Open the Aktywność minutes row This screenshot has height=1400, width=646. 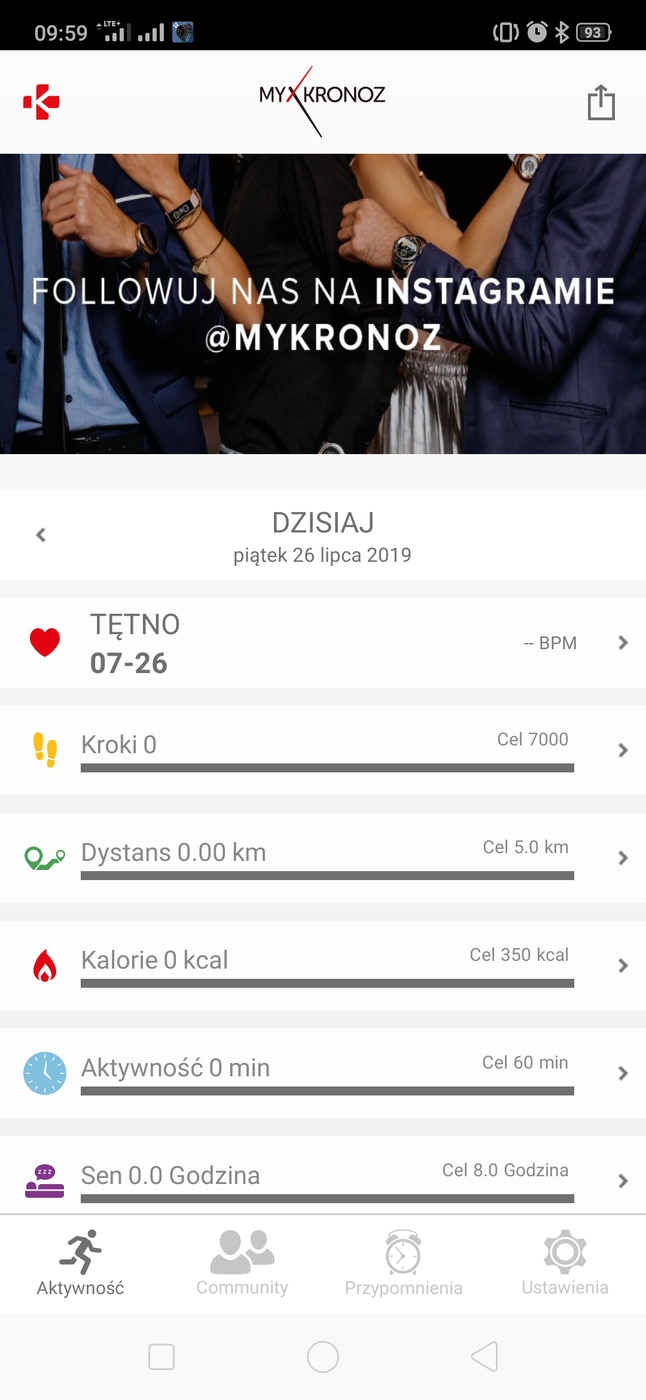pyautogui.click(x=323, y=1073)
